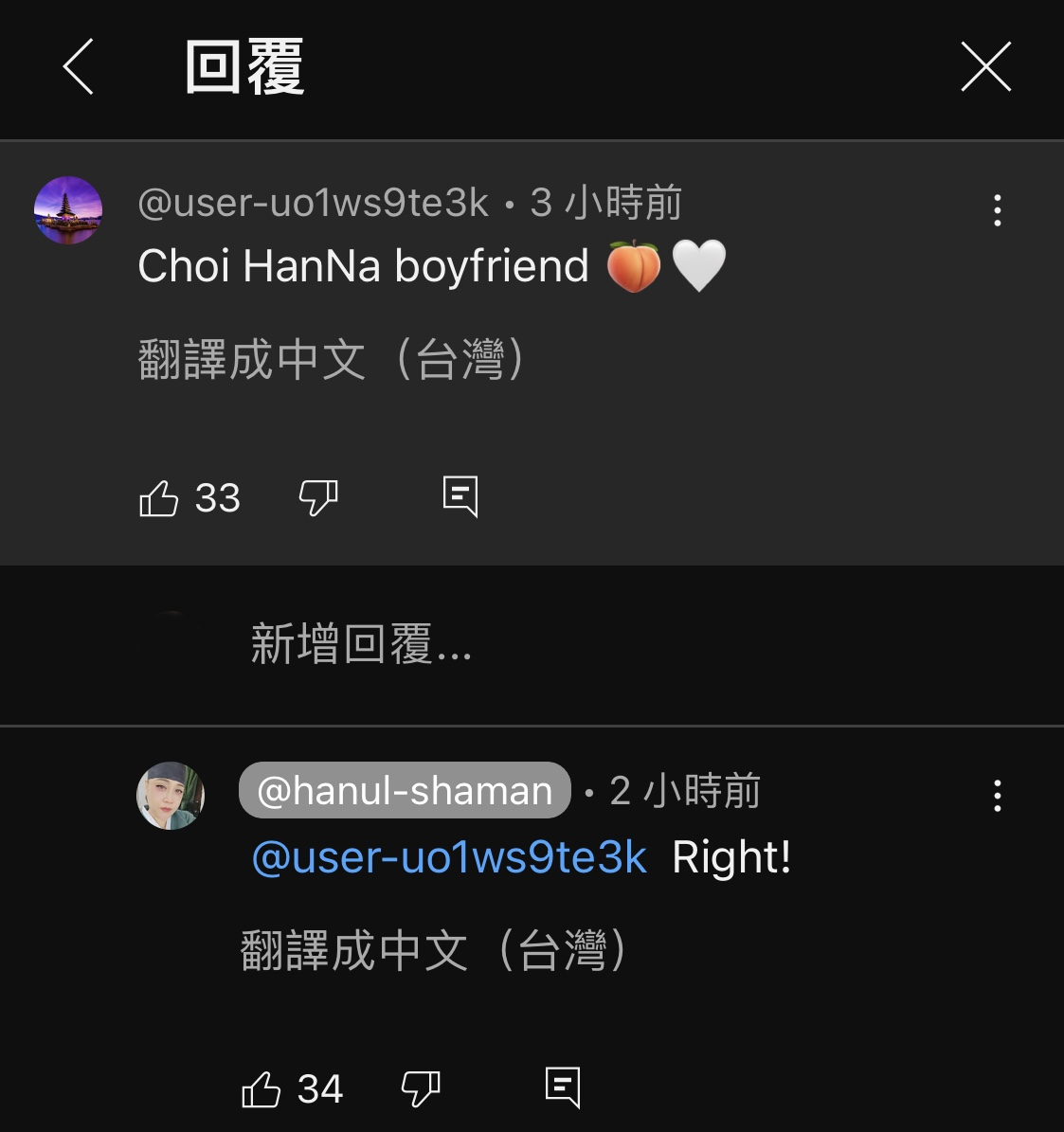Tap the 新增回覆 reply field
Screen dimensions: 1064x1132
pos(360,644)
